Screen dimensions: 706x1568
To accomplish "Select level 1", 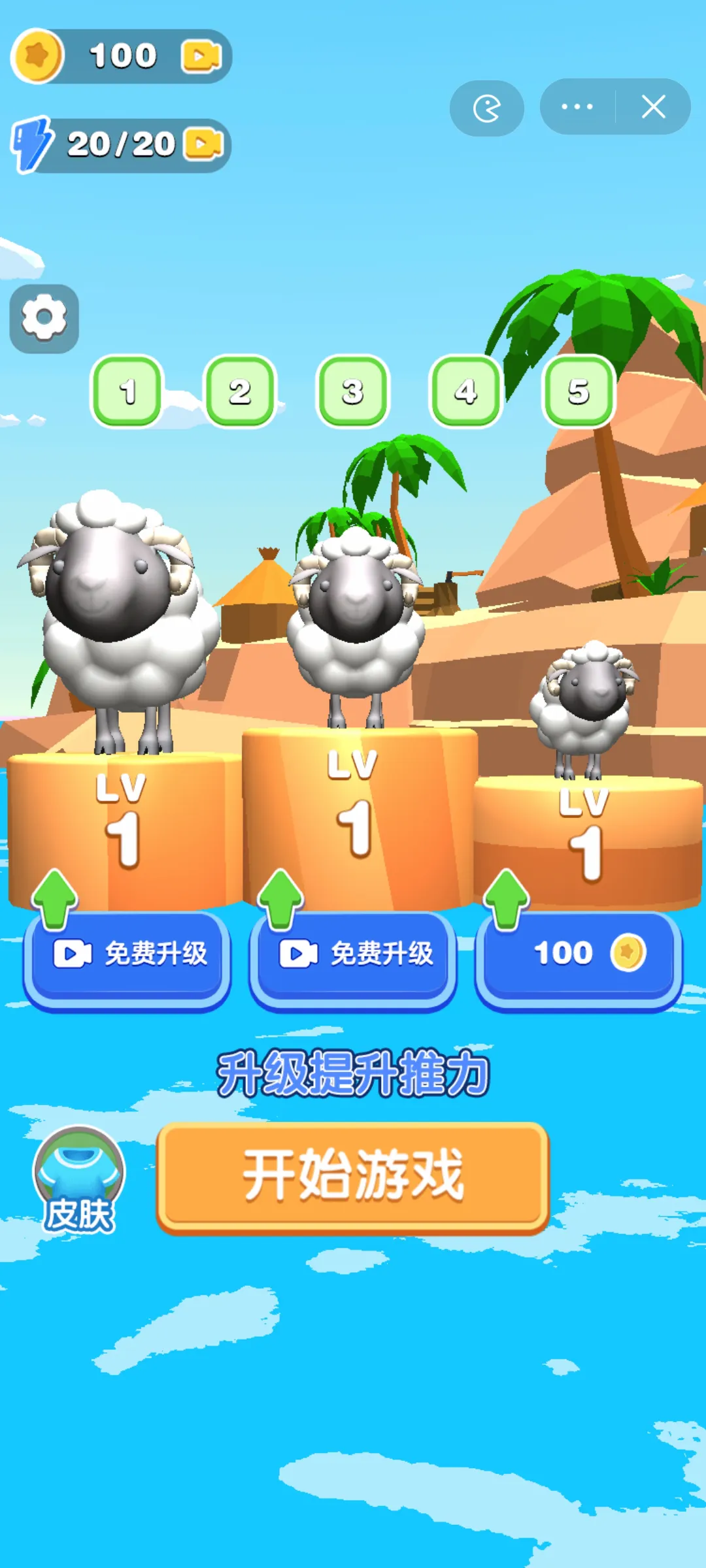I will coord(127,391).
